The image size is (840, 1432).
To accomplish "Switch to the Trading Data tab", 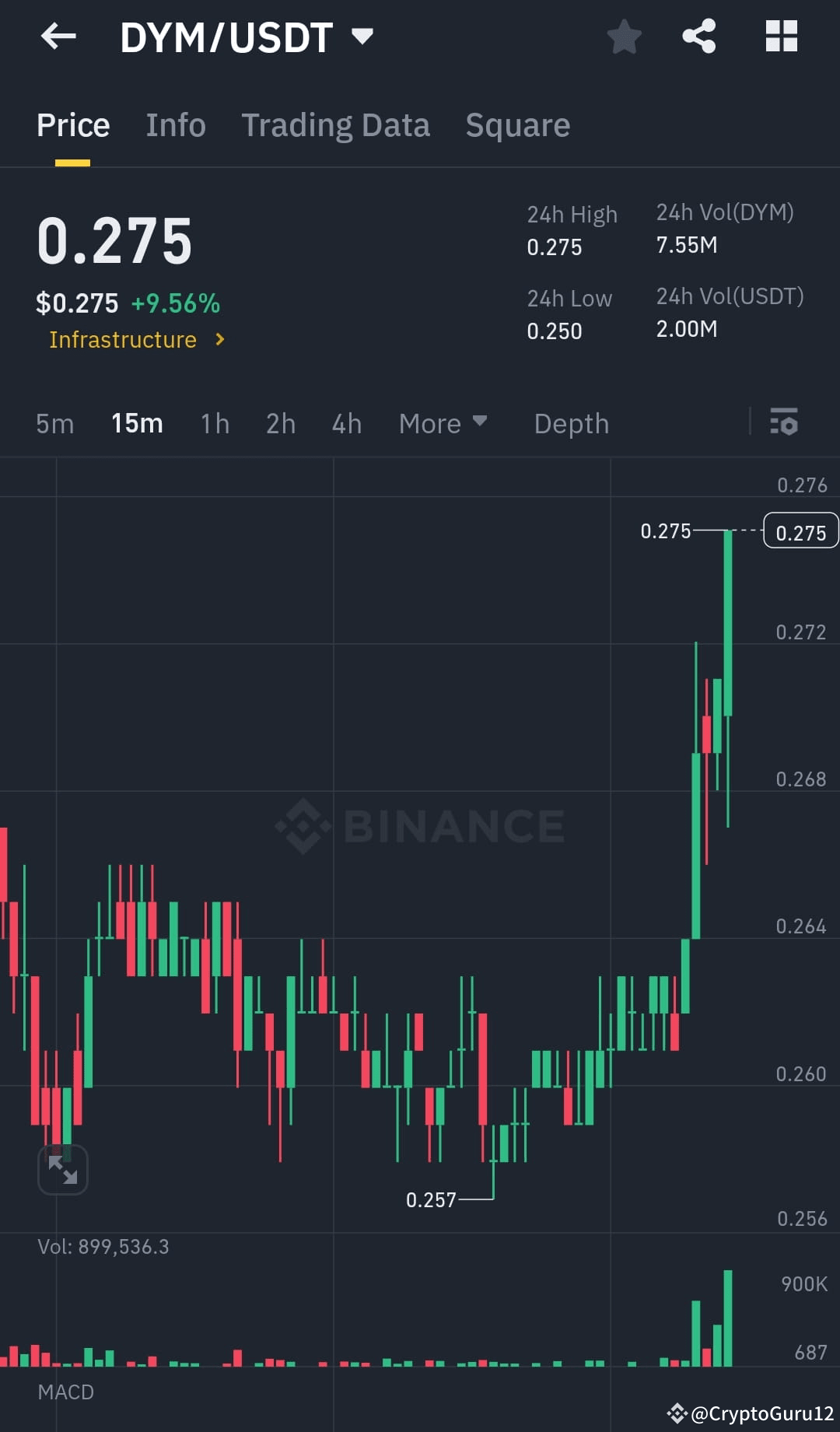I will 336,124.
